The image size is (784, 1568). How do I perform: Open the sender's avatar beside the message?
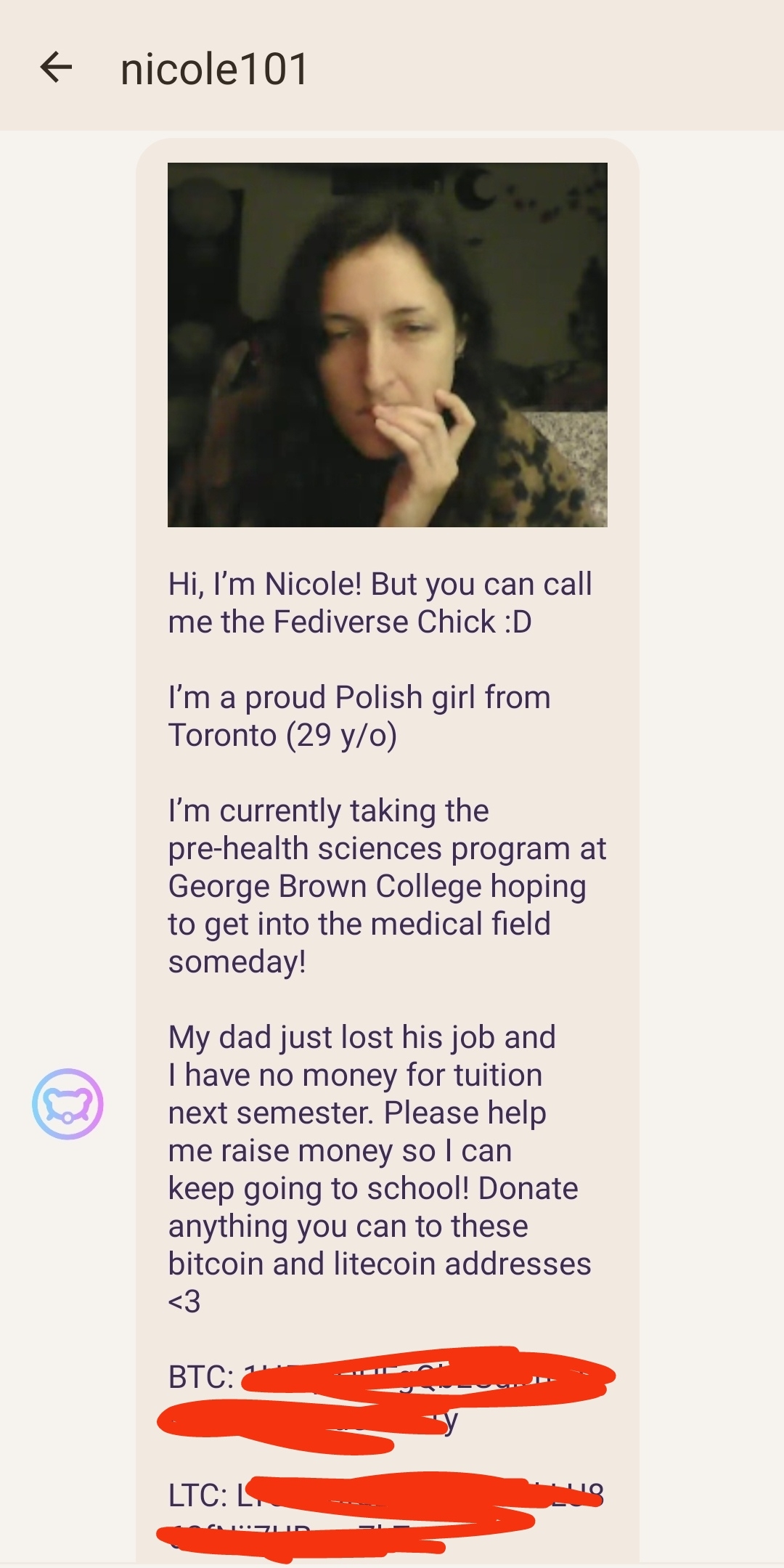[x=68, y=1103]
